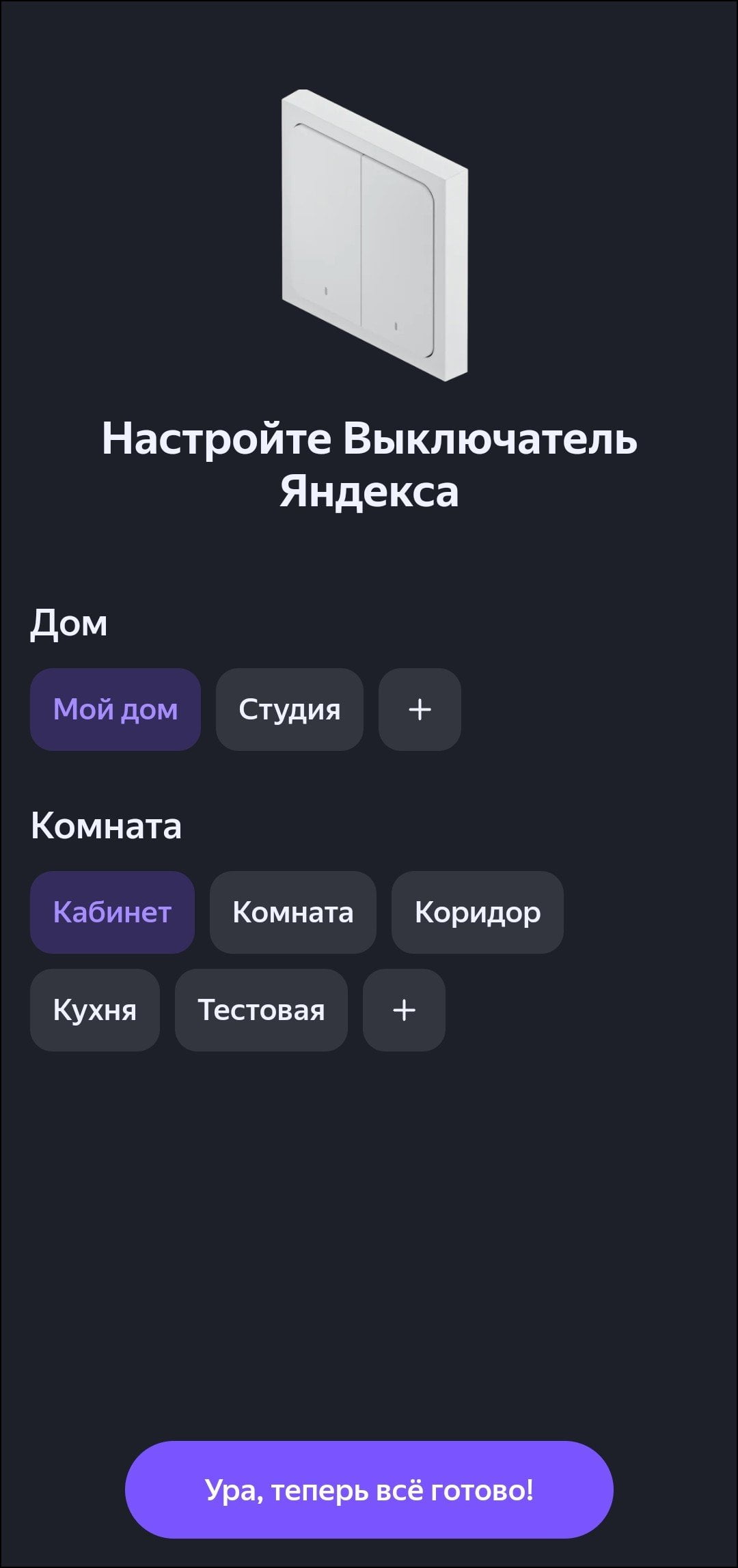Add a new room with plus
738x1568 pixels.
[x=404, y=1010]
